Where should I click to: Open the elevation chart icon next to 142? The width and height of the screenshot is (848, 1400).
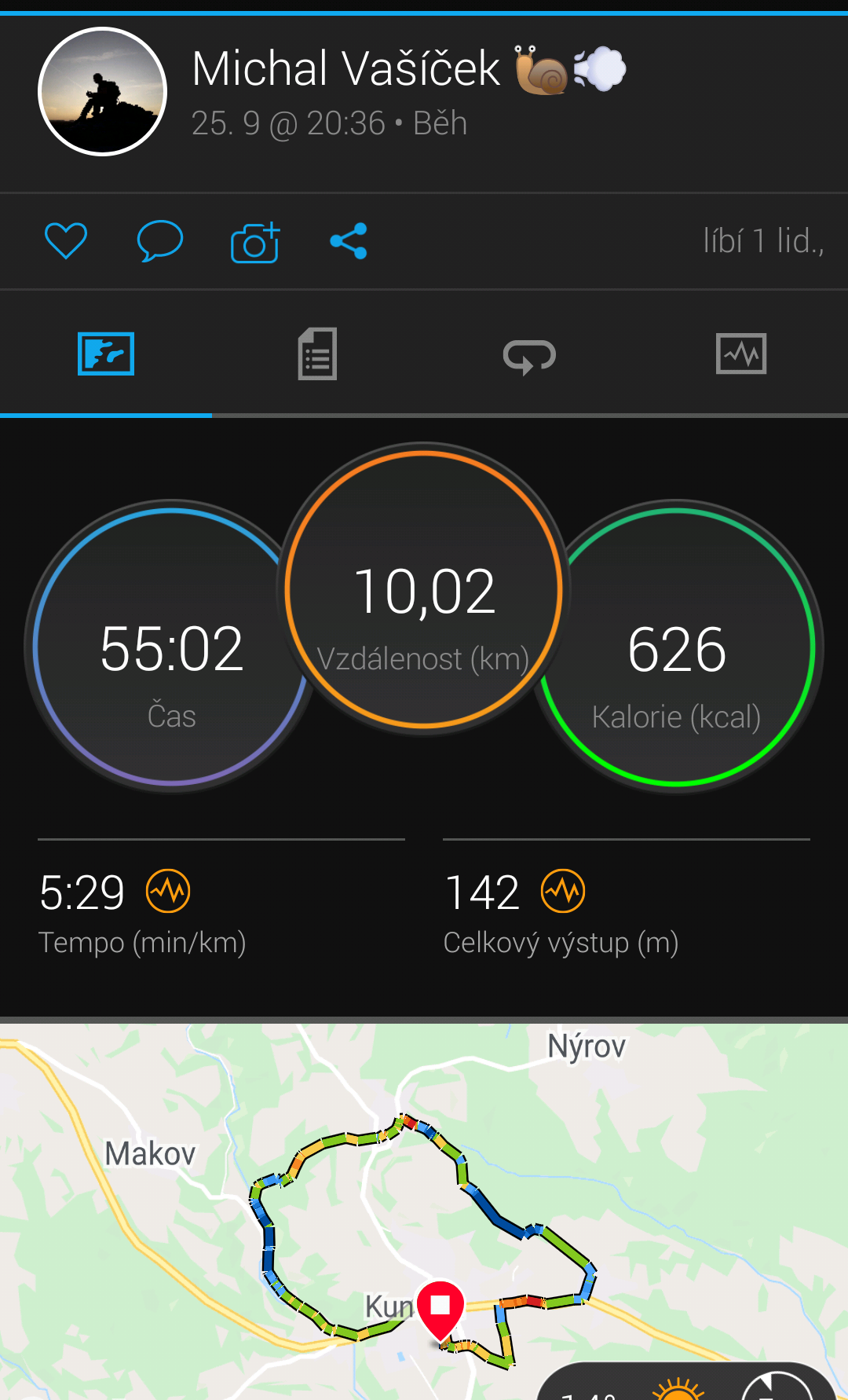[563, 891]
